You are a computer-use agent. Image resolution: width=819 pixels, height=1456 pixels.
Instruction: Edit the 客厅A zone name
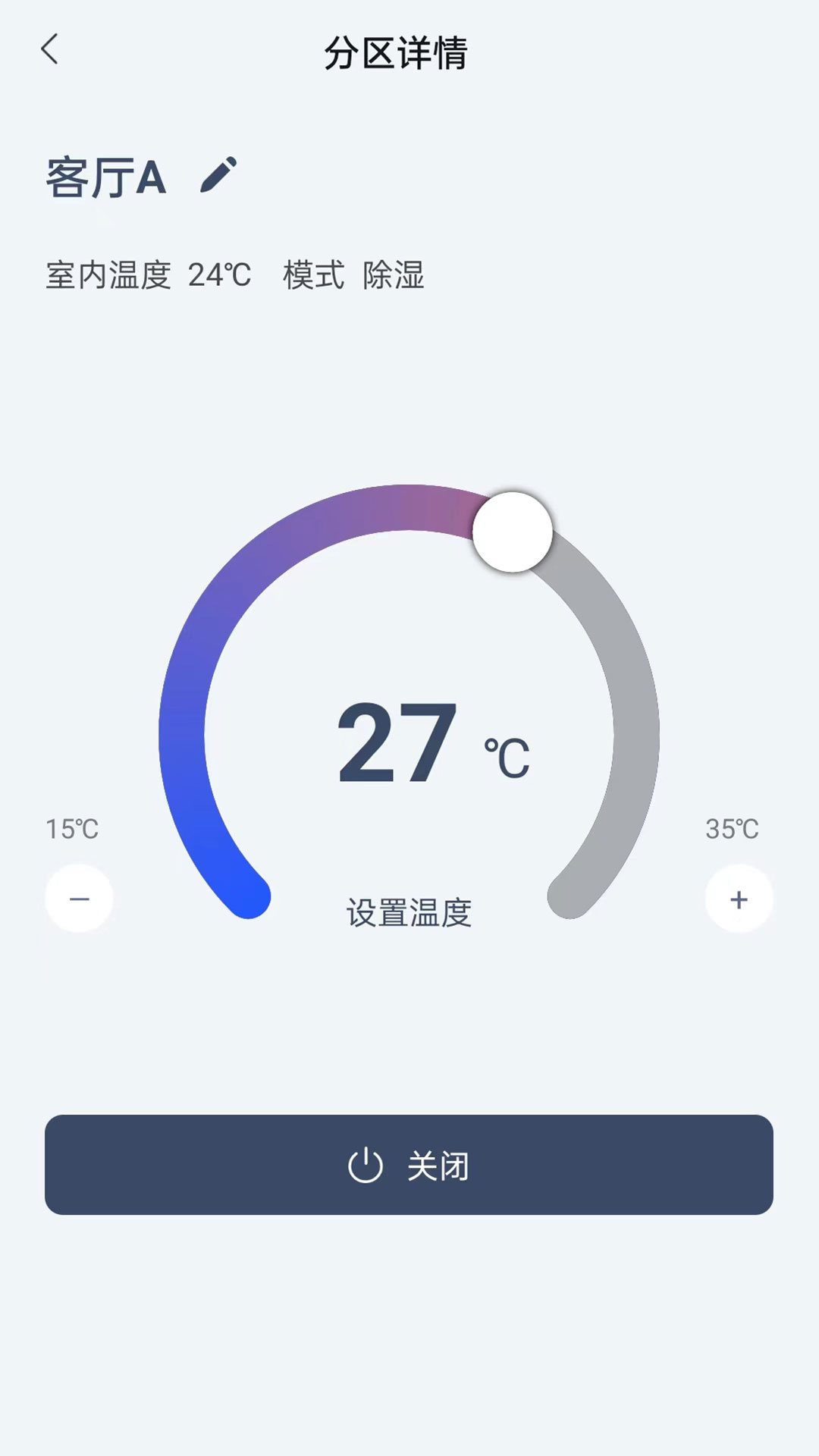pos(218,175)
